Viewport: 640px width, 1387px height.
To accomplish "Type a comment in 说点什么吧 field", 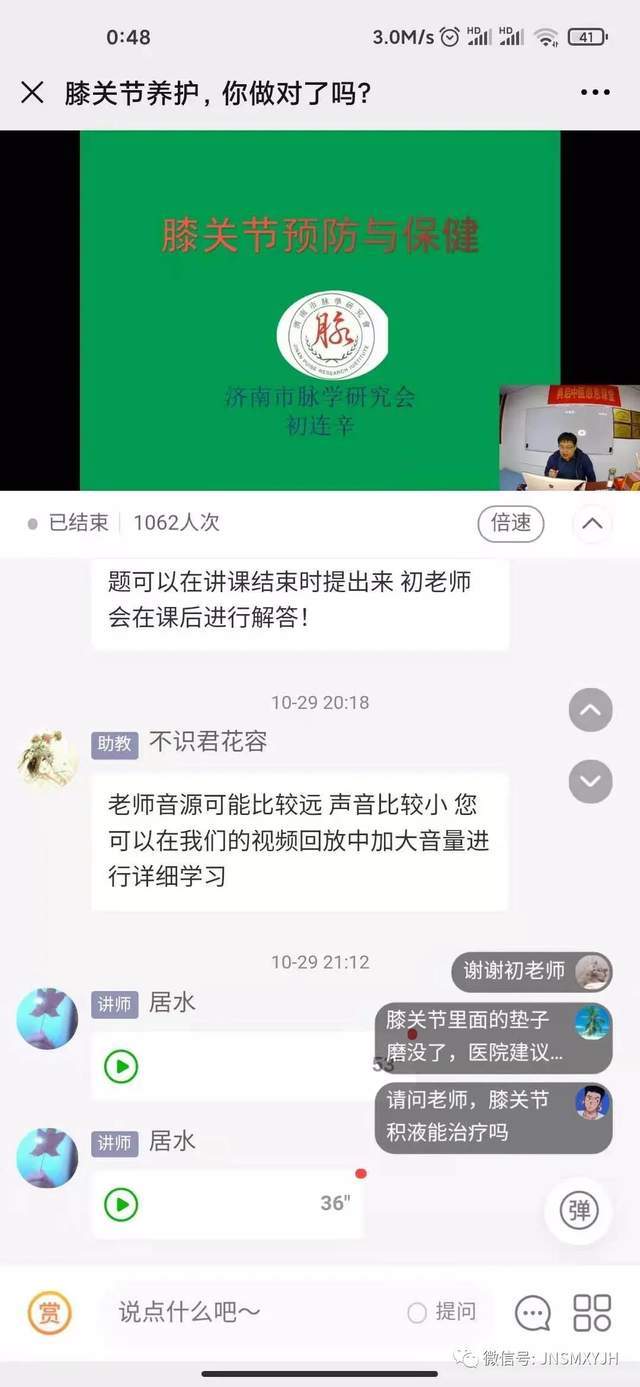I will pyautogui.click(x=250, y=1312).
